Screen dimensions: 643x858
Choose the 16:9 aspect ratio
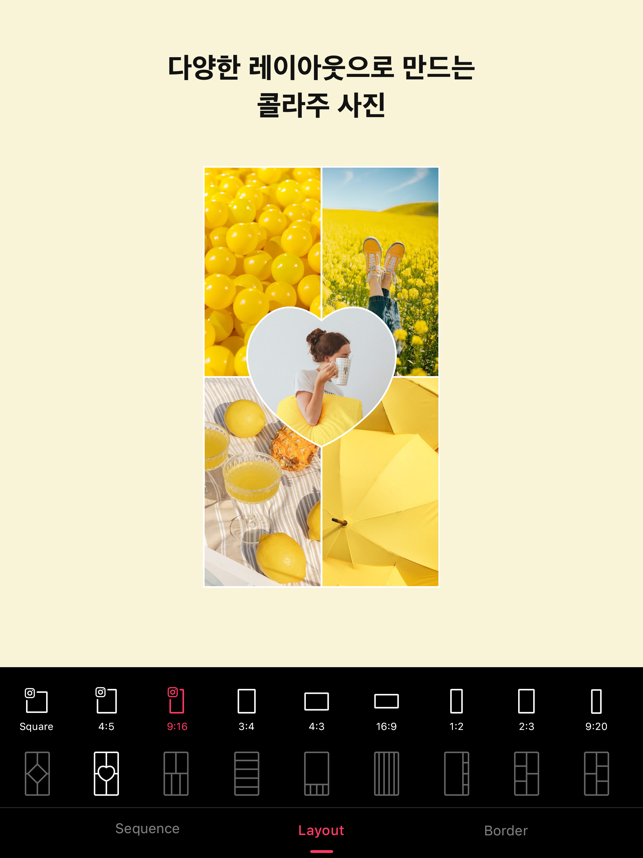[x=386, y=708]
